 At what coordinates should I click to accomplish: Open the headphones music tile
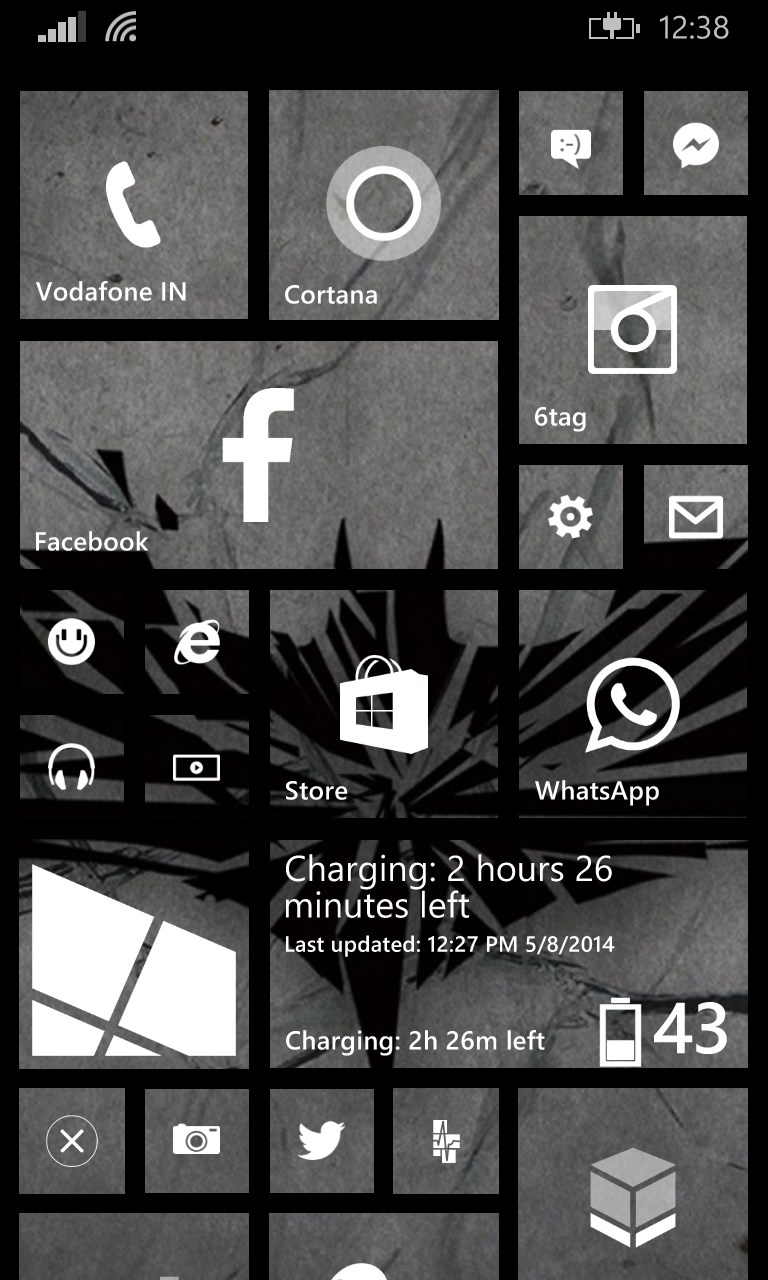72,766
